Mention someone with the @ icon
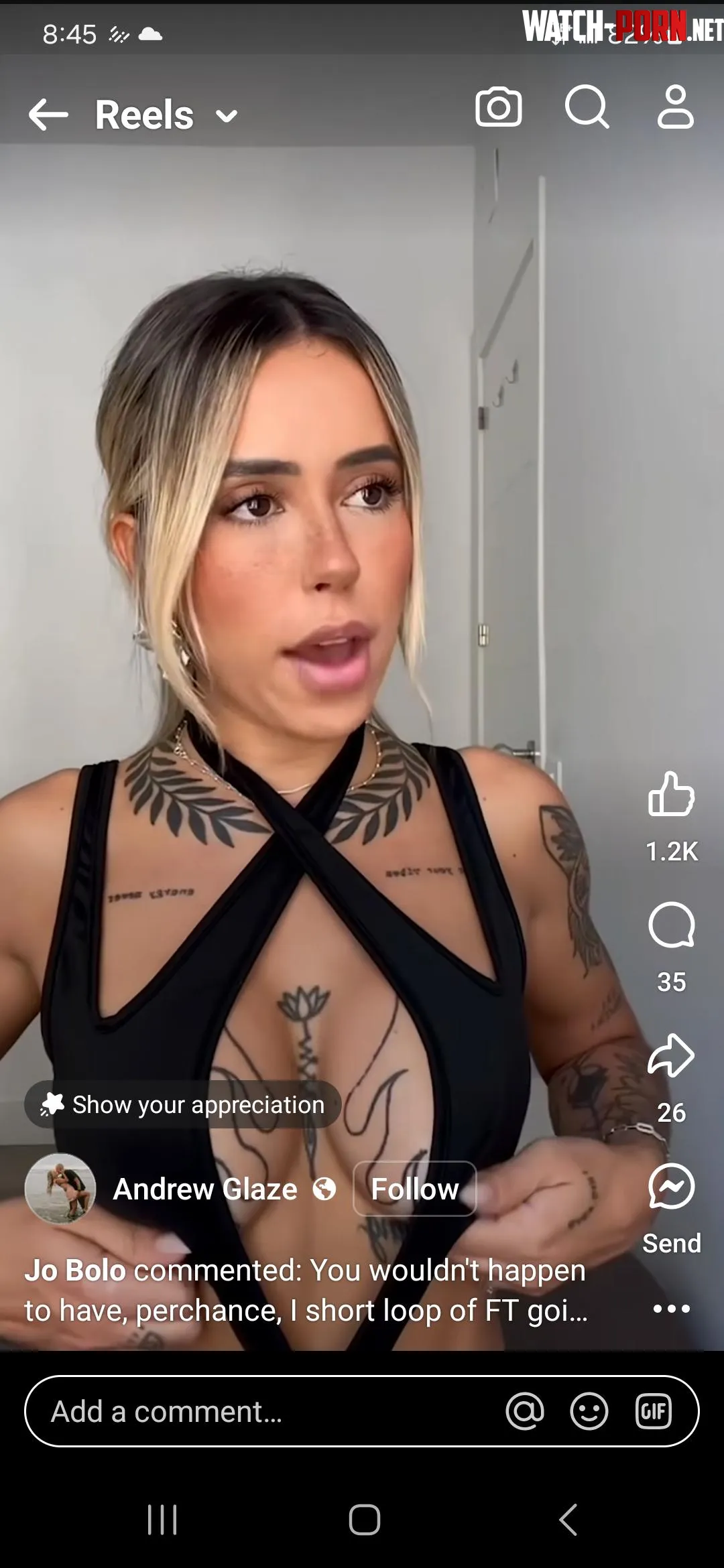 (x=525, y=1412)
